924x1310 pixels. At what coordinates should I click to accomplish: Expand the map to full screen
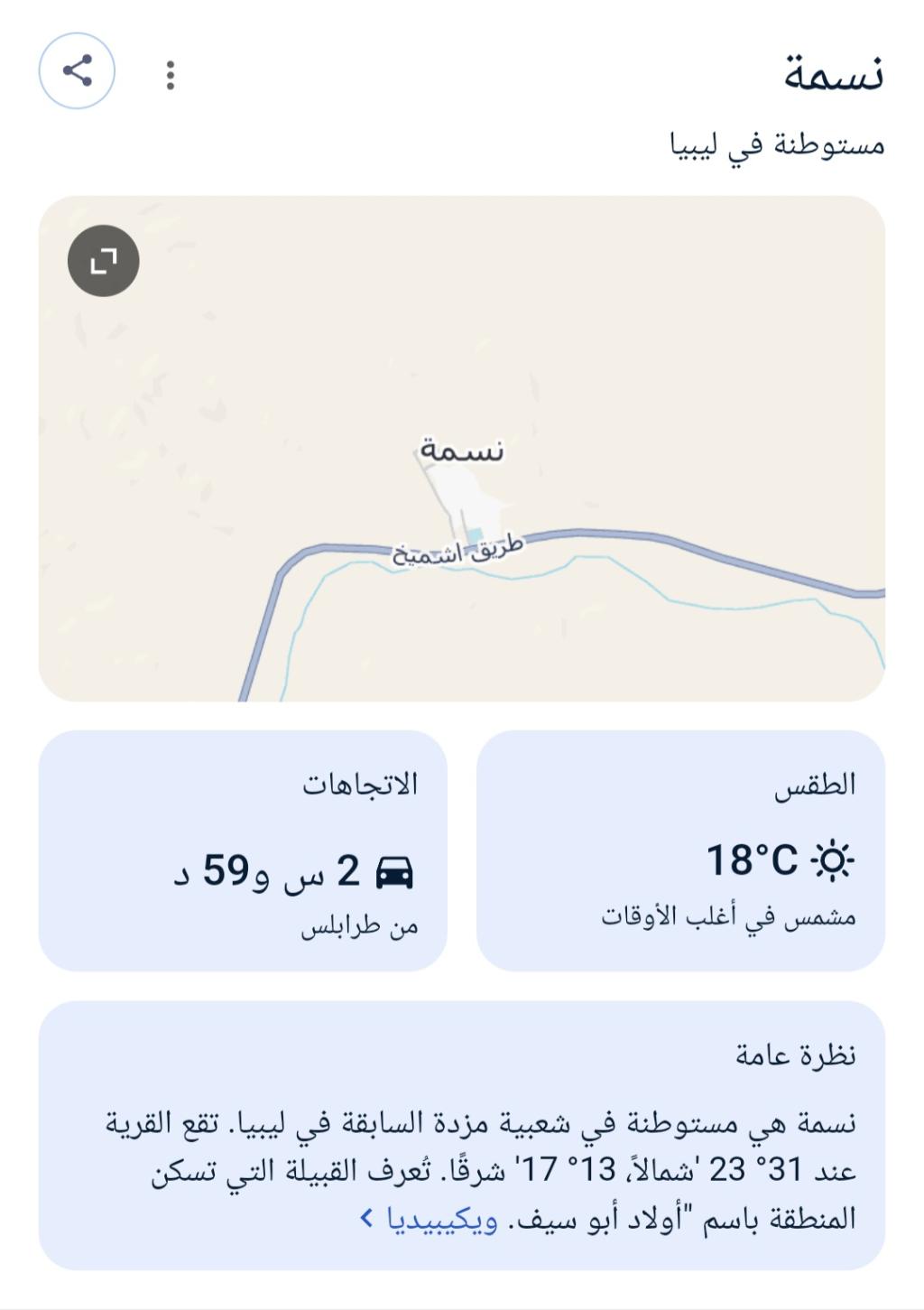[104, 261]
